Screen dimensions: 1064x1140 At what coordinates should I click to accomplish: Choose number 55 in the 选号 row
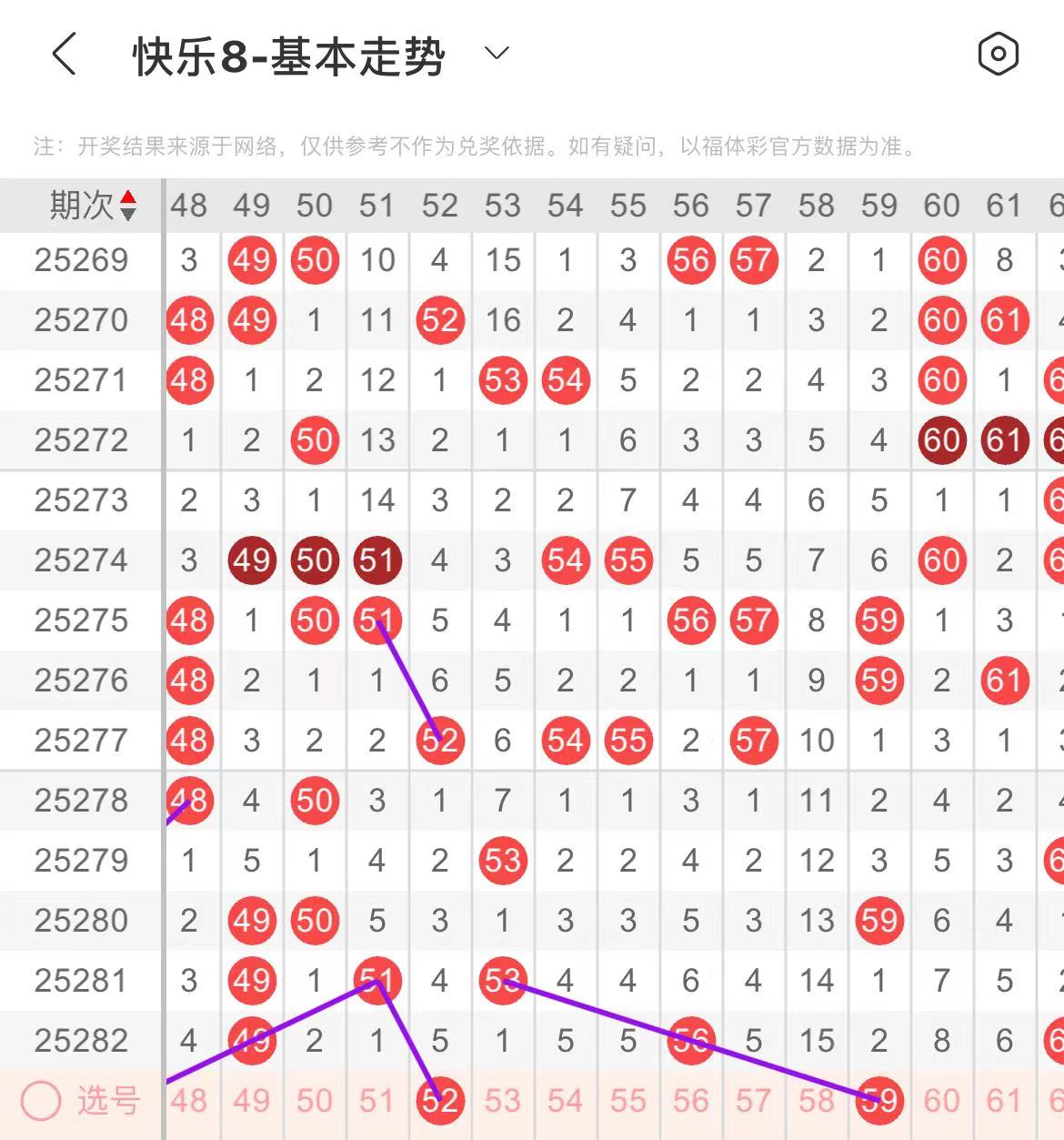(628, 1101)
